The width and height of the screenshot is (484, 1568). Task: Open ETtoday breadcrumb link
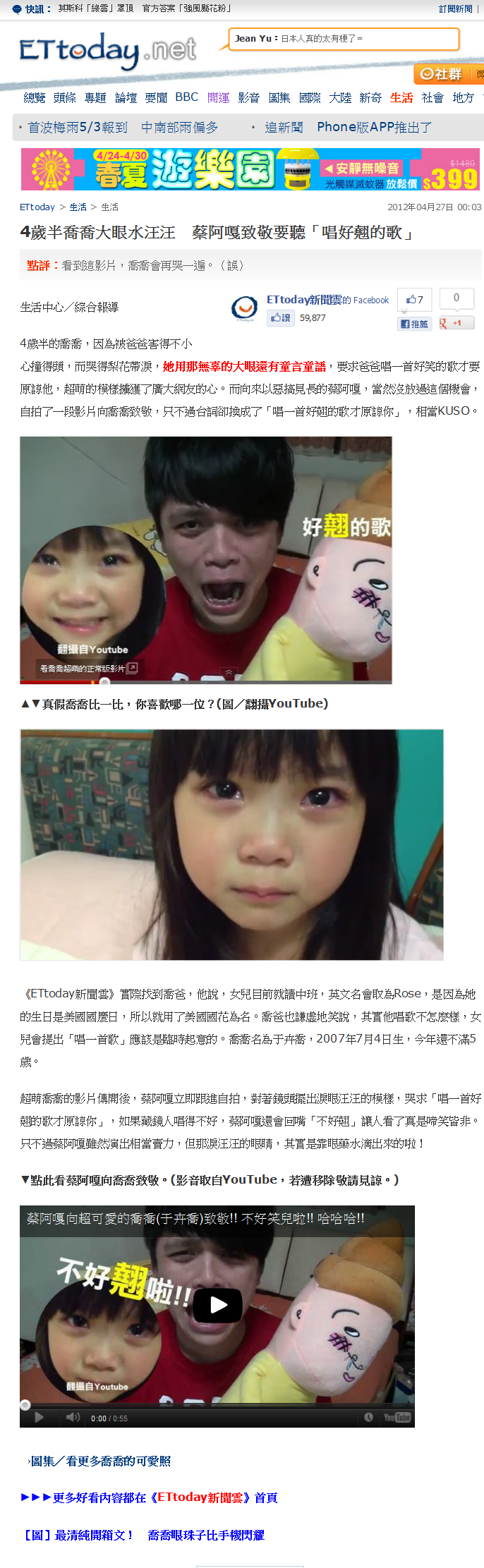coord(37,207)
